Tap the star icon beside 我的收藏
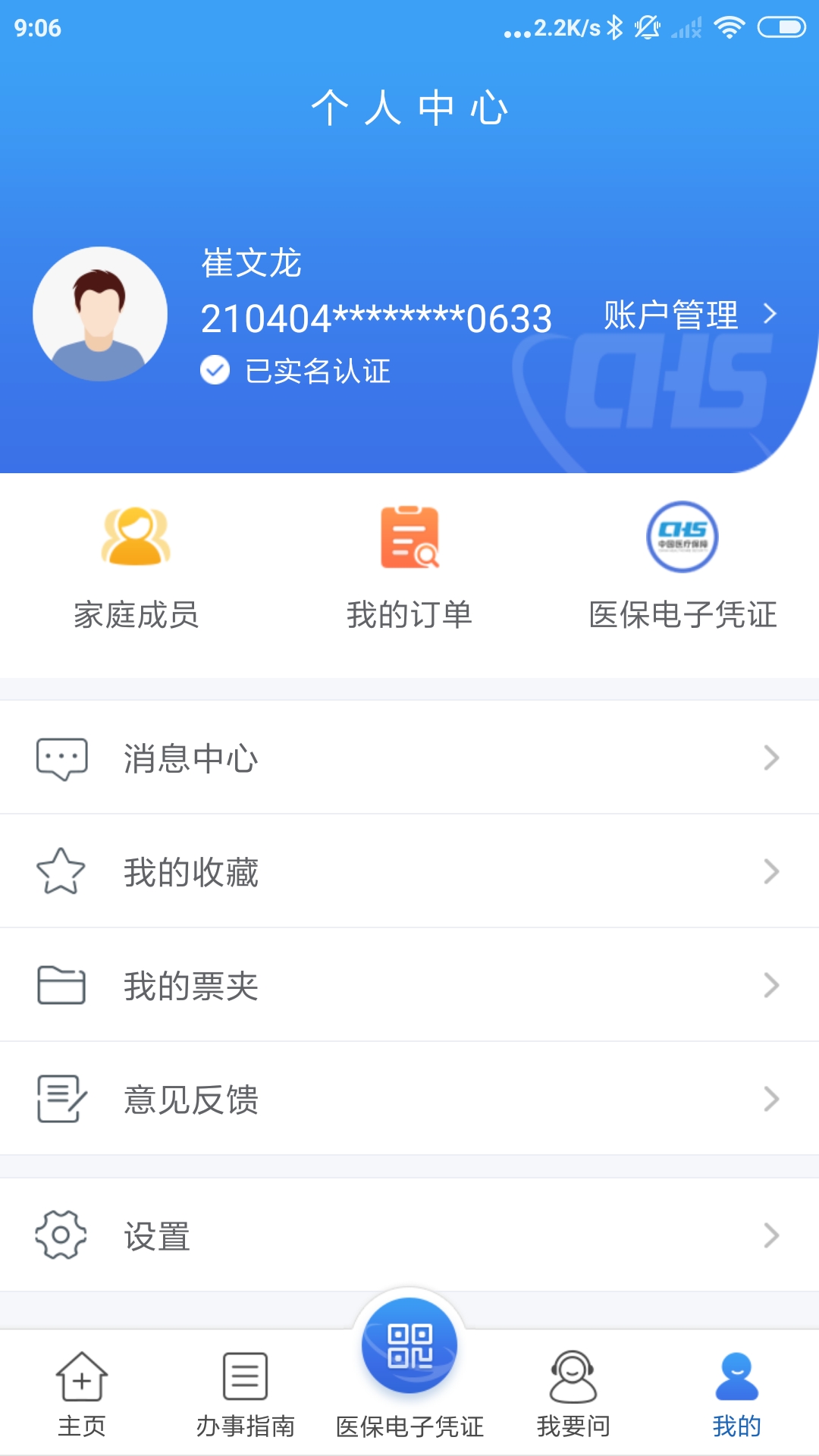Screen dimensions: 819x1456 [61, 872]
